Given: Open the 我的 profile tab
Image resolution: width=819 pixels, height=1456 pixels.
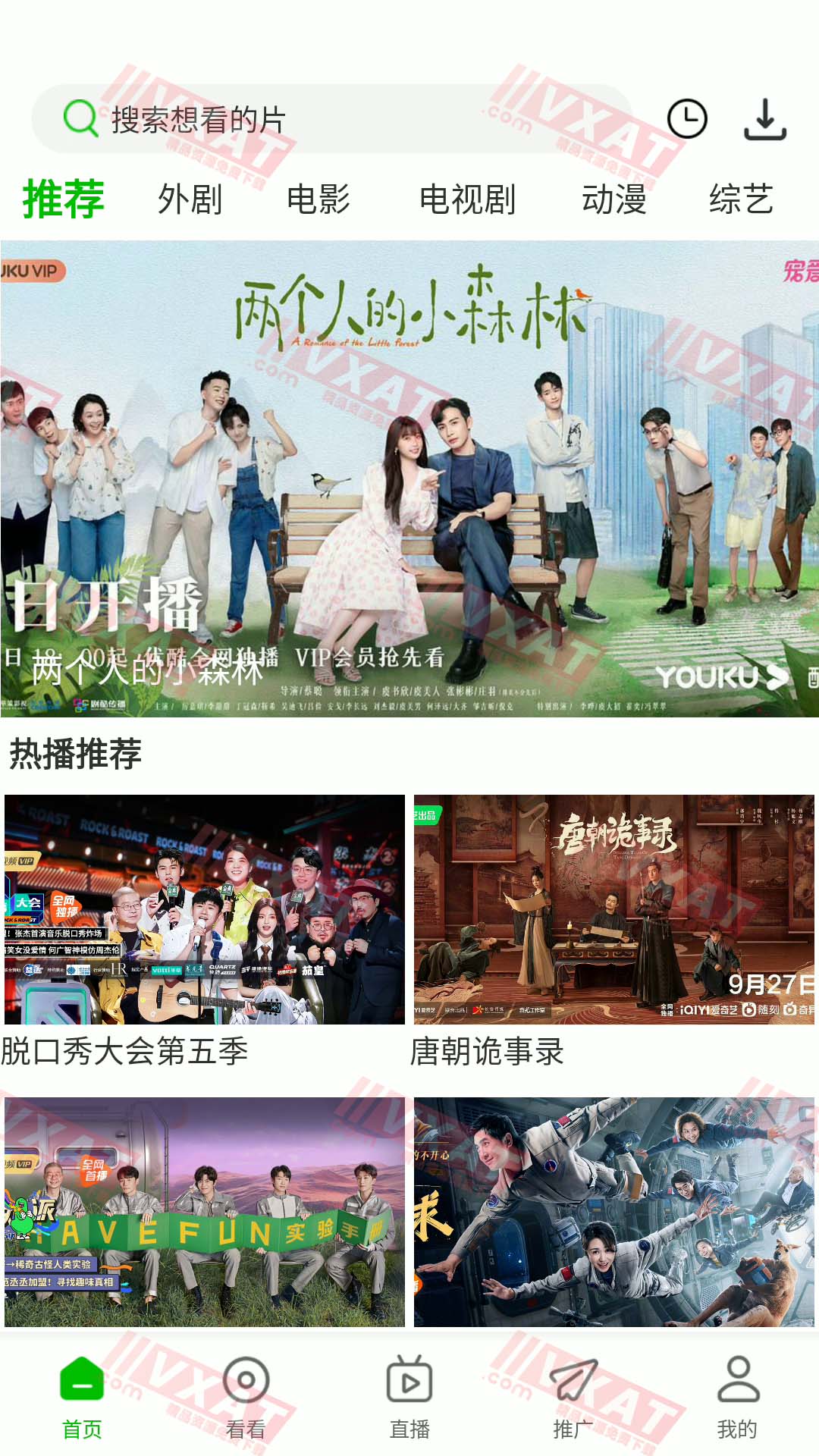Looking at the screenshot, I should tap(737, 1397).
